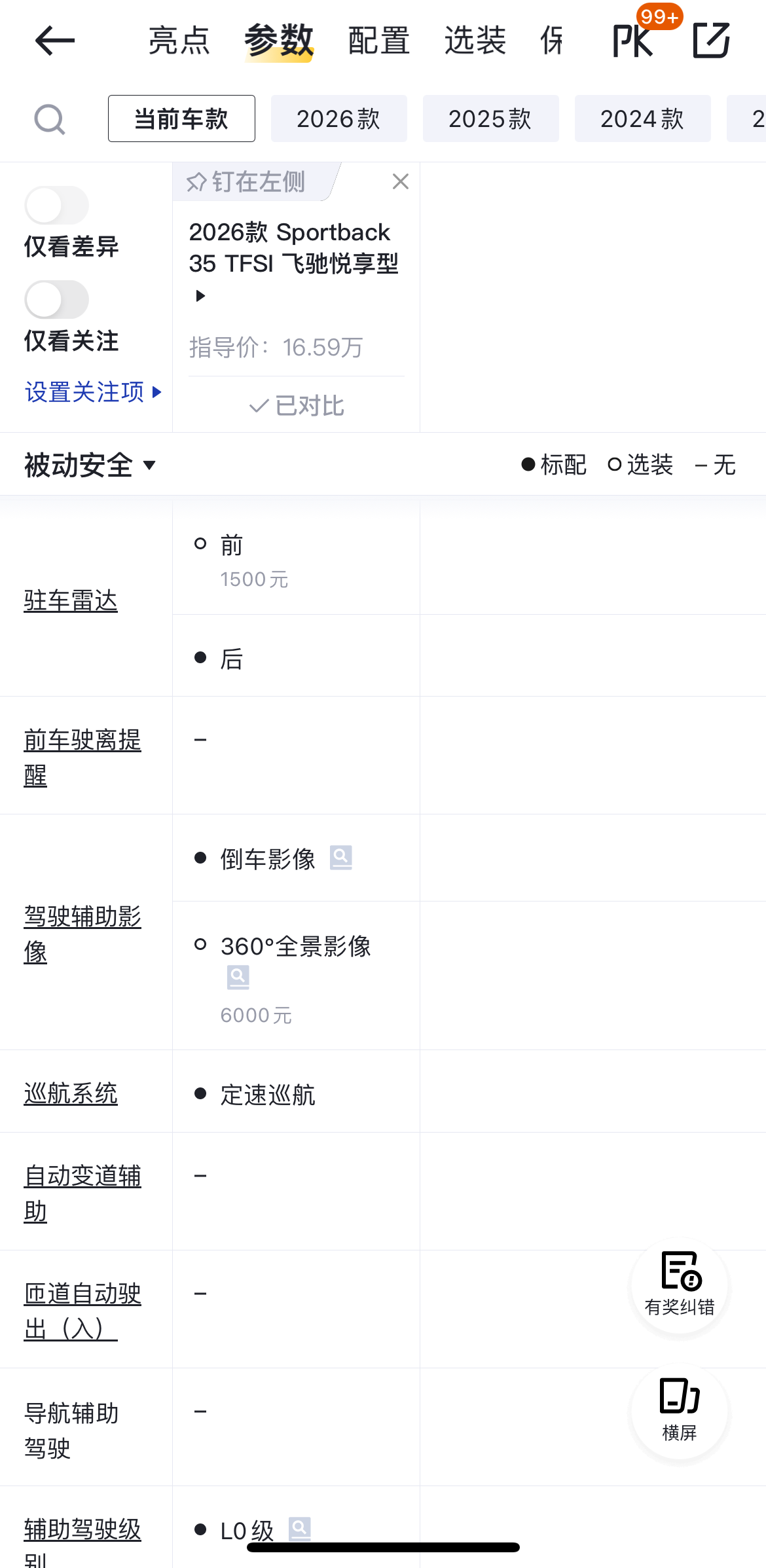
Task: View the 倒车影像 image preview icon
Action: coord(341,858)
